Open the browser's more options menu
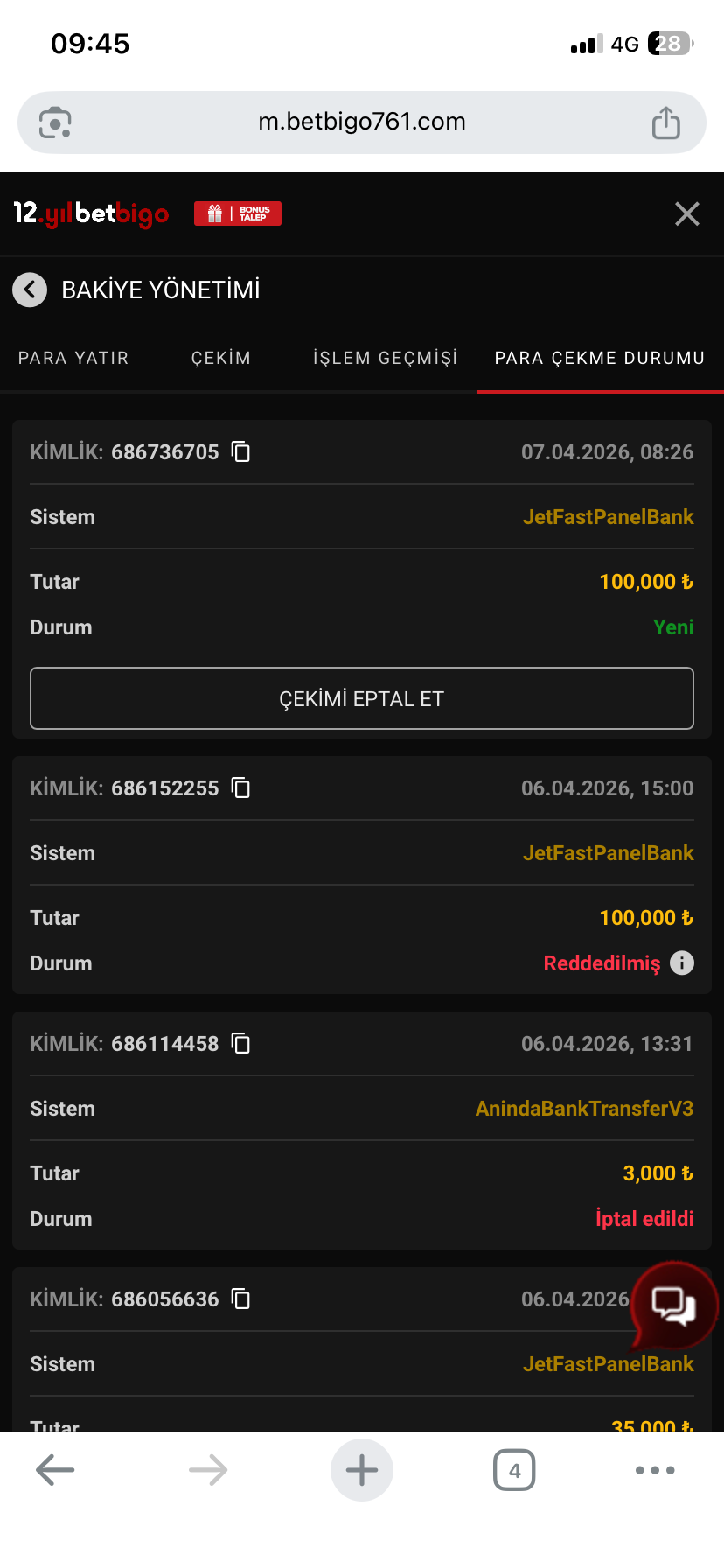The width and height of the screenshot is (724, 1568). pyautogui.click(x=655, y=1470)
